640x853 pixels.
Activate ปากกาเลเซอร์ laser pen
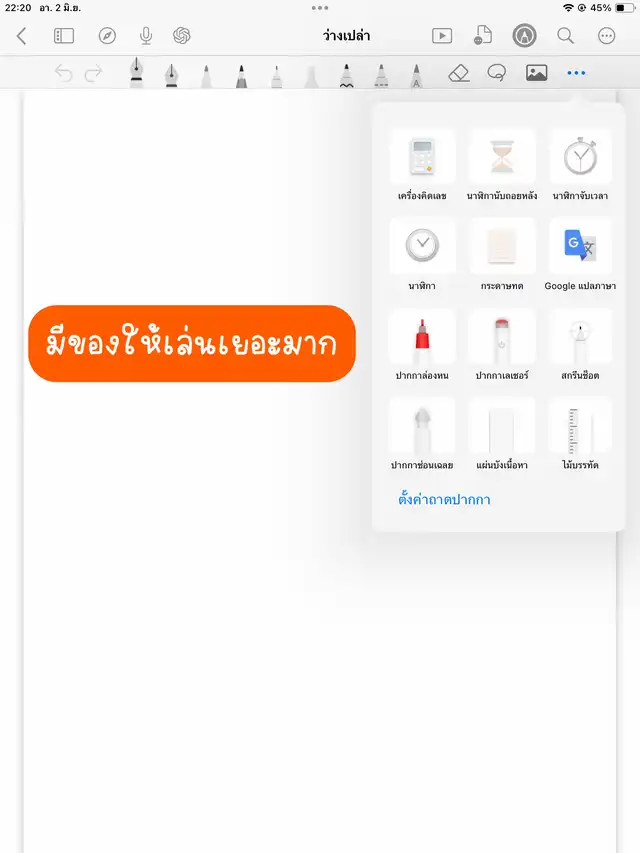click(502, 337)
